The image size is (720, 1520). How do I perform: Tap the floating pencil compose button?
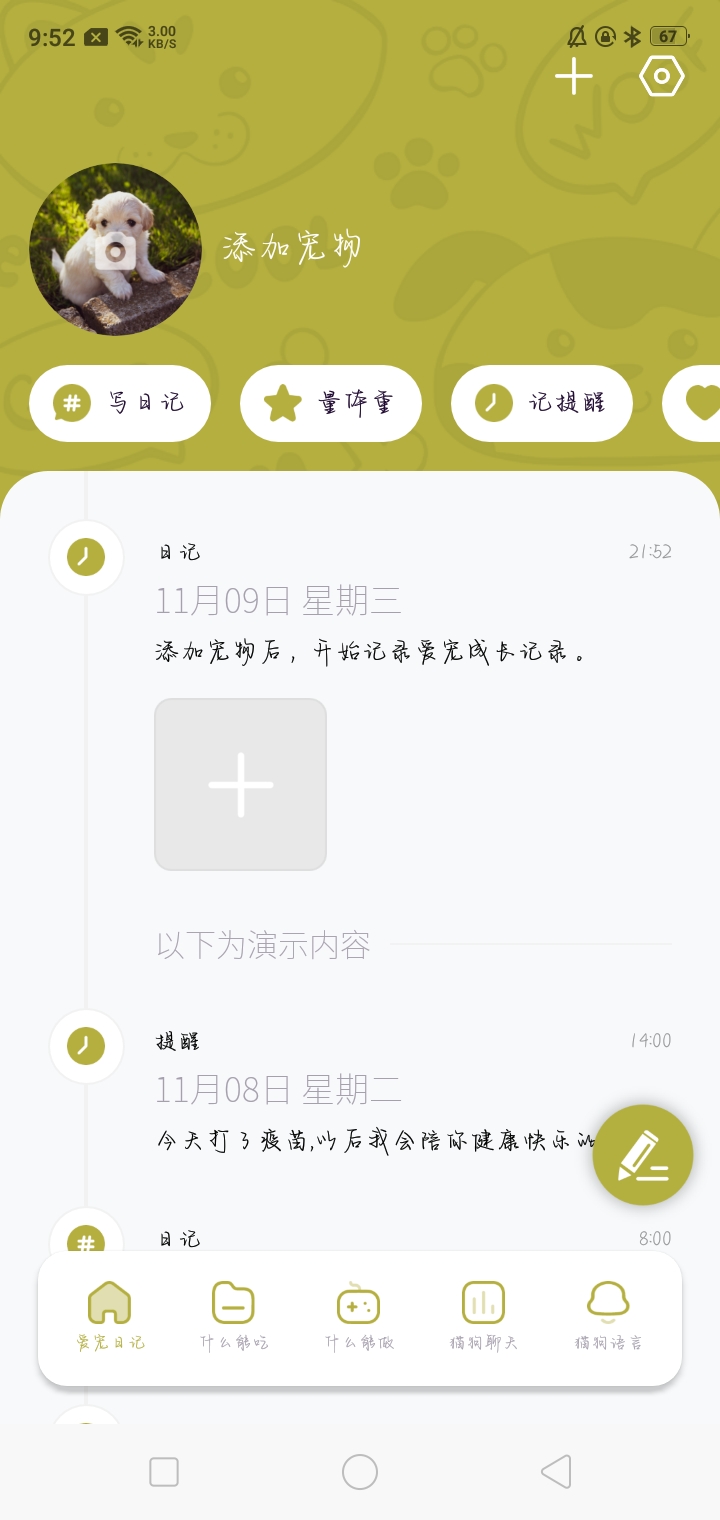click(x=642, y=1155)
